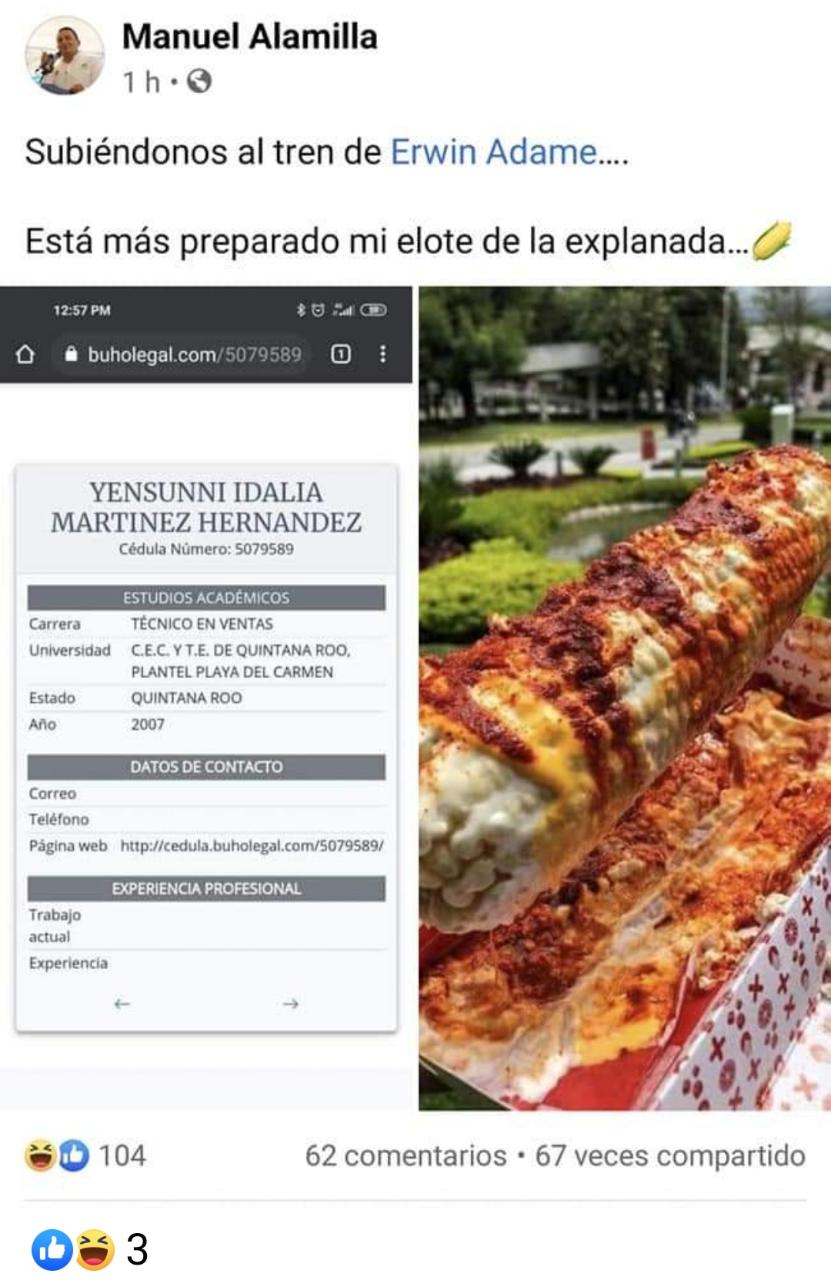This screenshot has height=1280, width=831.
Task: Open the Manuel Alamilla profile name
Action: [249, 37]
